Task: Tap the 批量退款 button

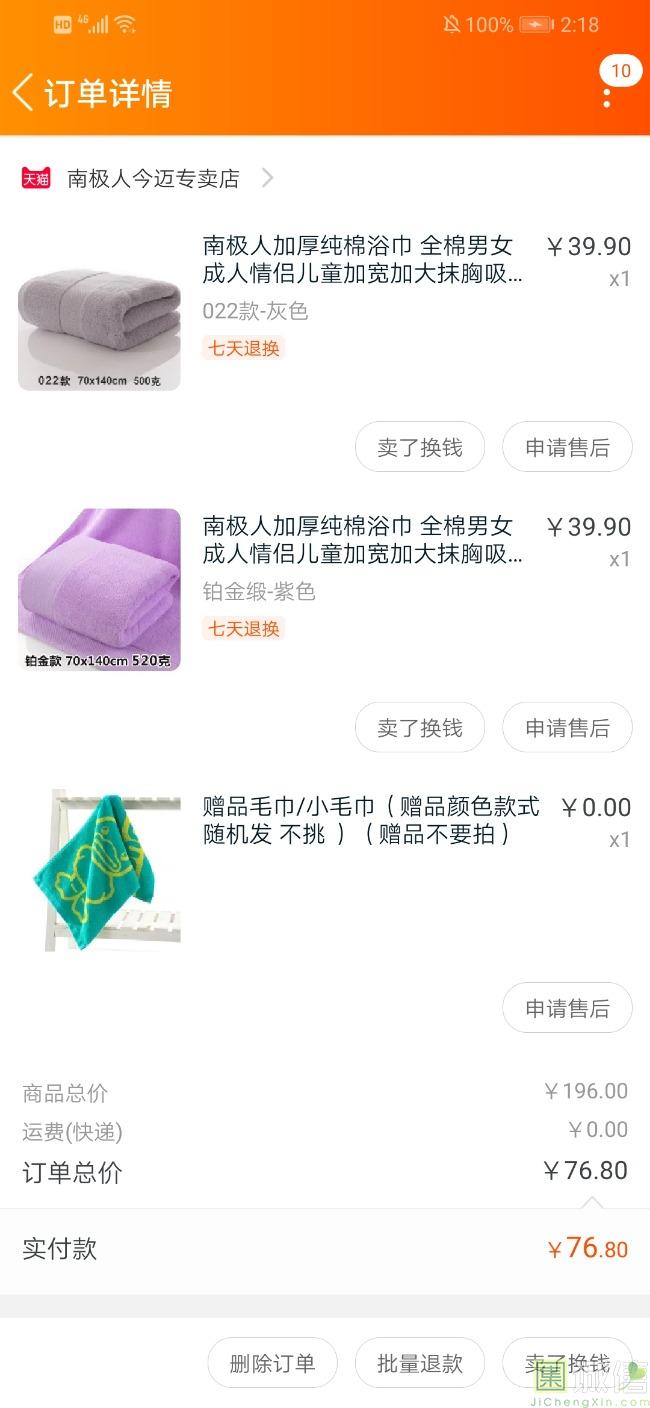Action: tap(419, 1363)
